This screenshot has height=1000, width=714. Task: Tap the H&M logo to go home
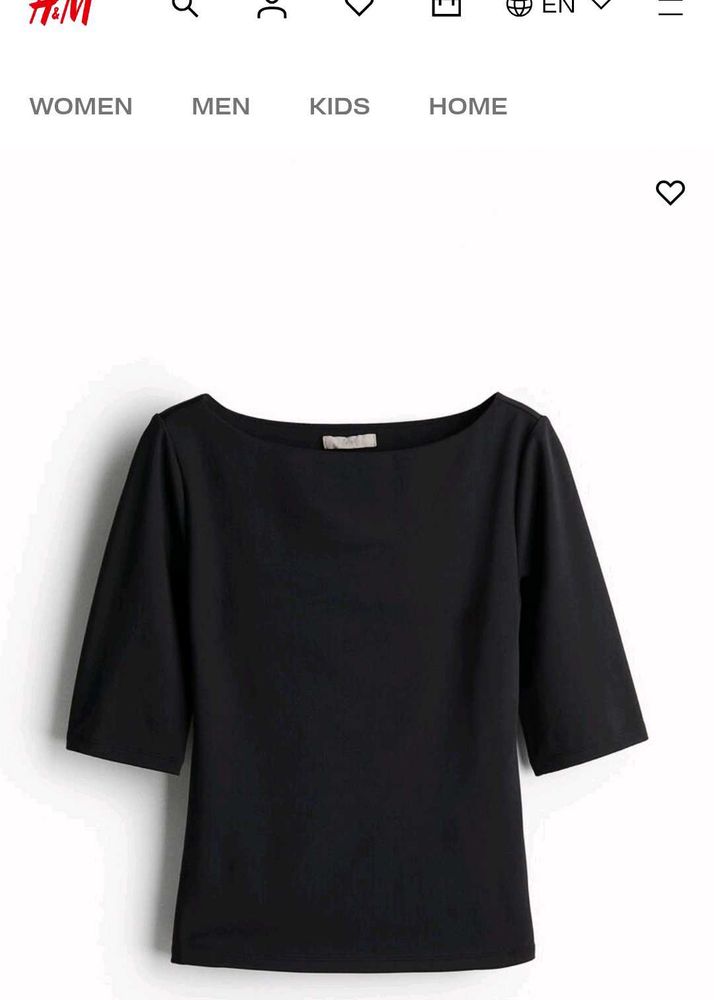tap(60, 10)
